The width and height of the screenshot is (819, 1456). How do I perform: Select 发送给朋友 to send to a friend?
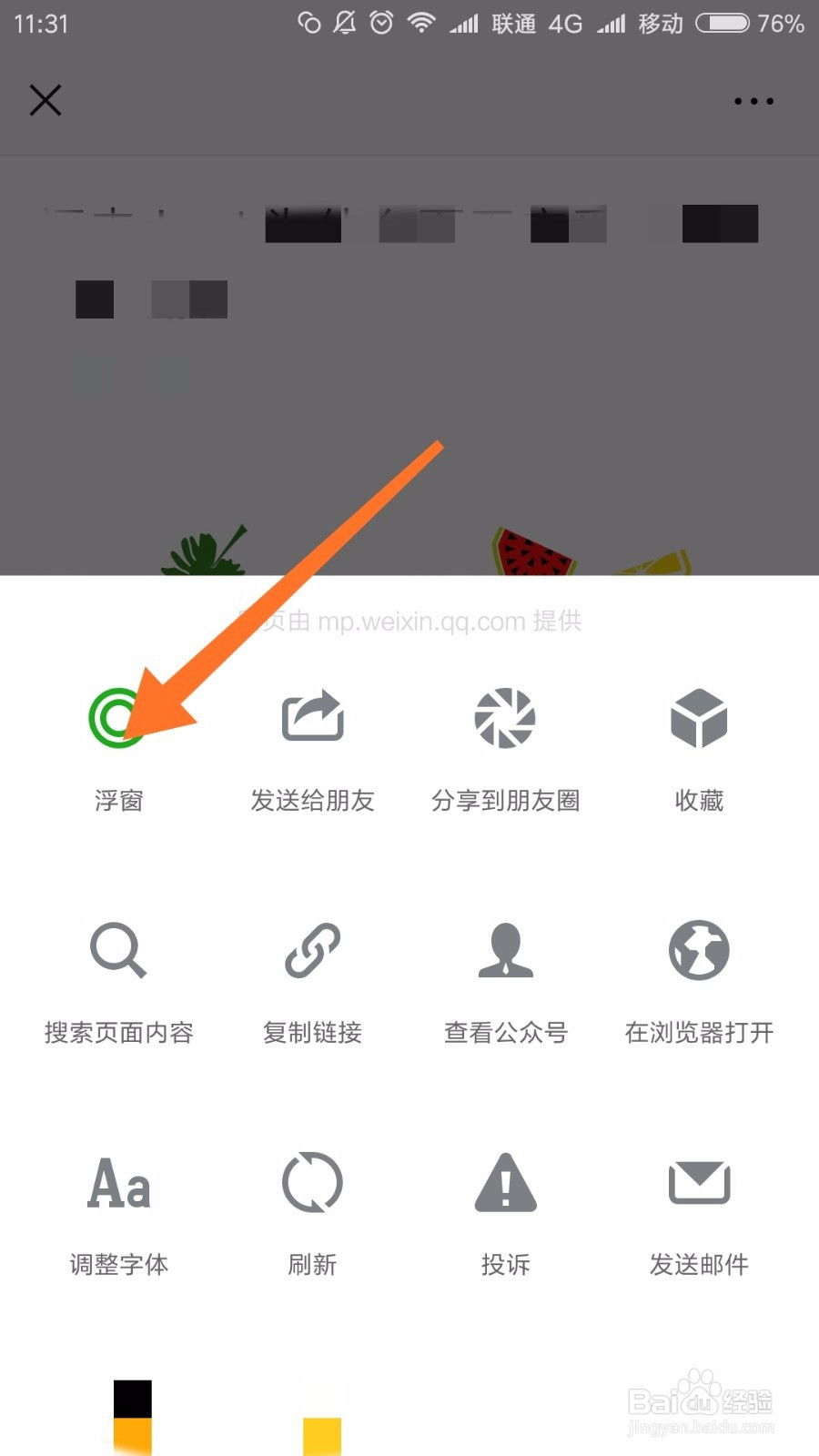(x=312, y=717)
